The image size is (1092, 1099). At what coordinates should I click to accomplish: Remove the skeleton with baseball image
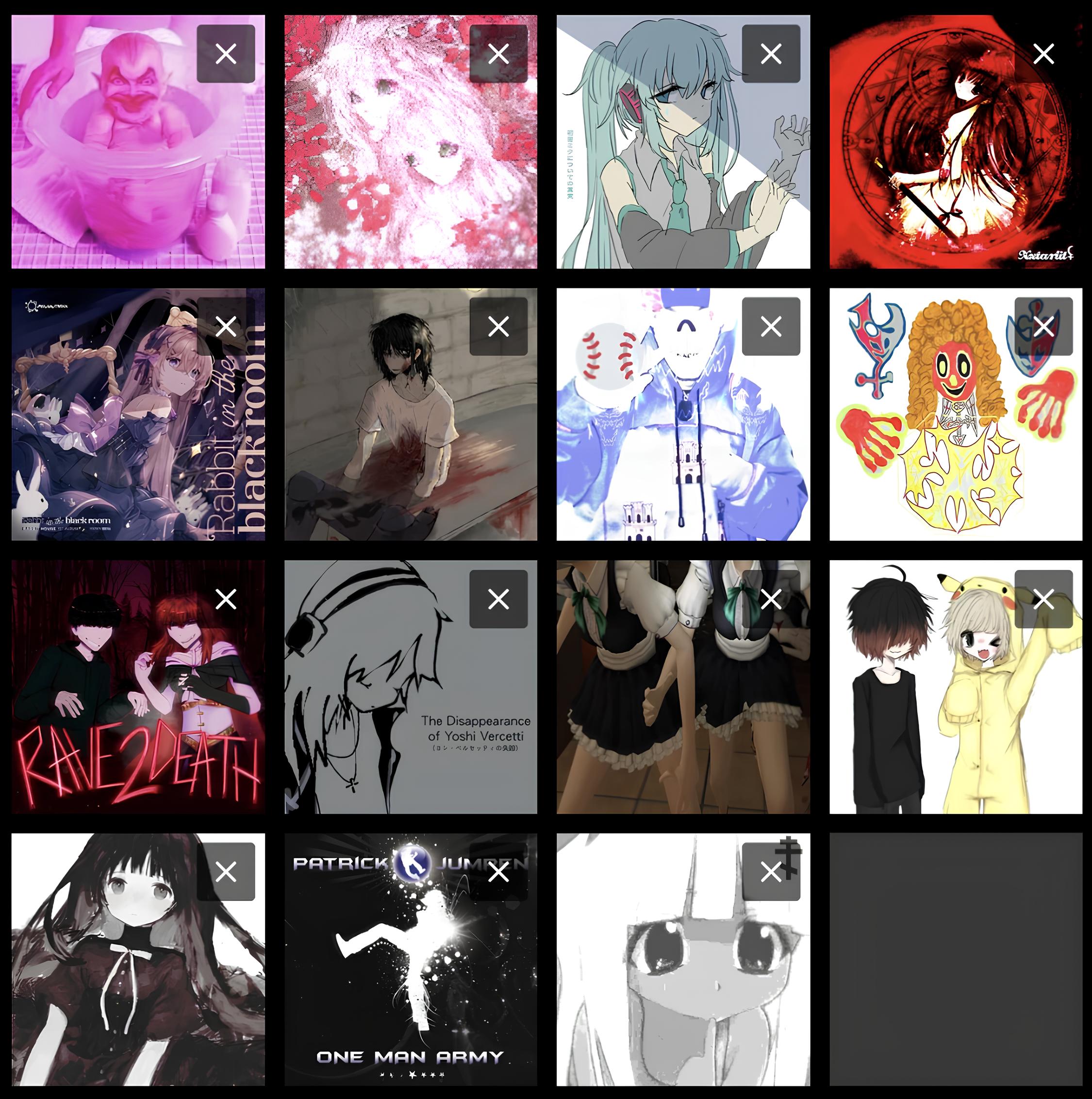click(771, 327)
